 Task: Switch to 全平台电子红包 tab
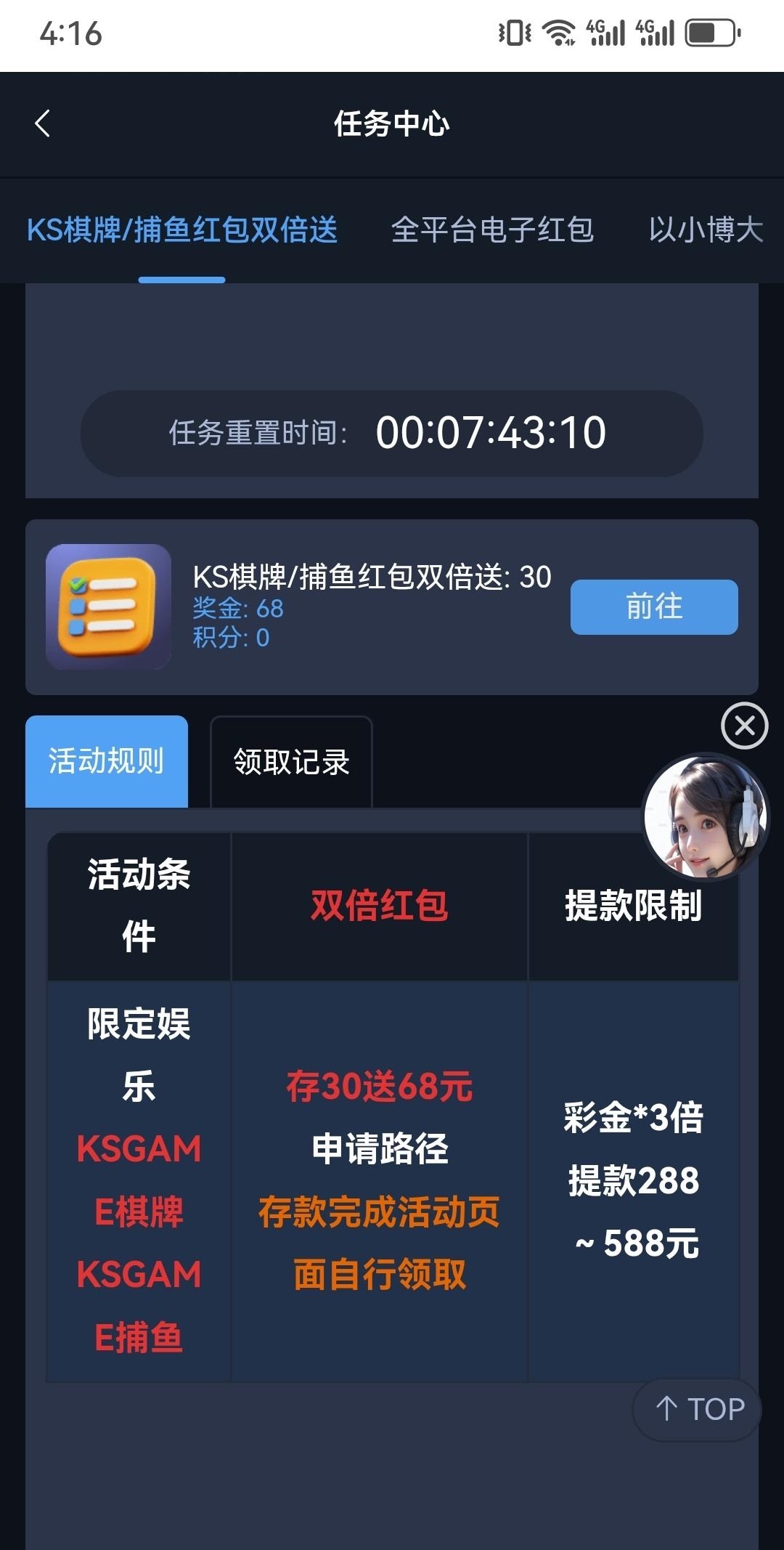[x=492, y=230]
